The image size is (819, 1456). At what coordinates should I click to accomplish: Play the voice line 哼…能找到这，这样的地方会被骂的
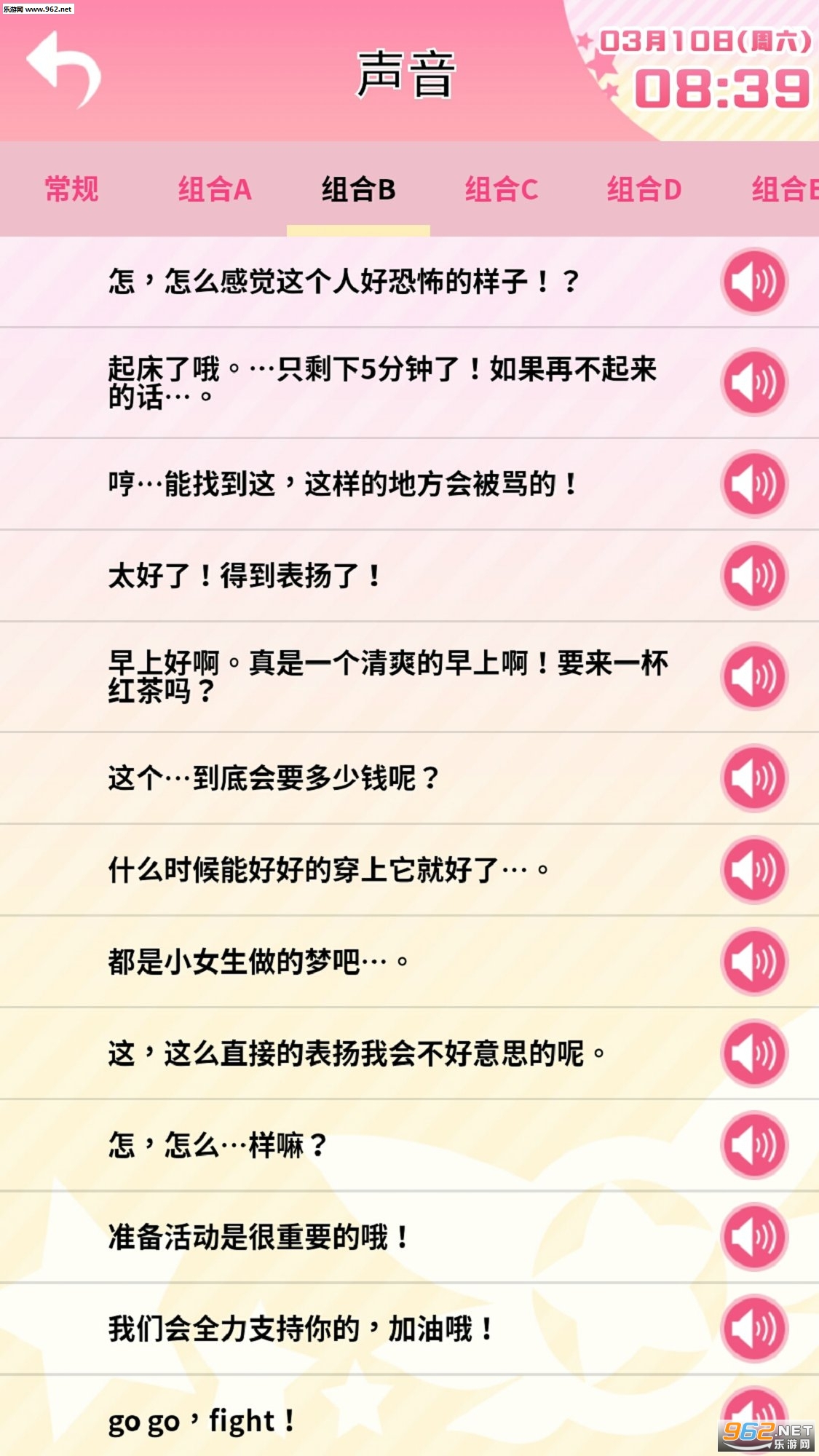coord(754,484)
